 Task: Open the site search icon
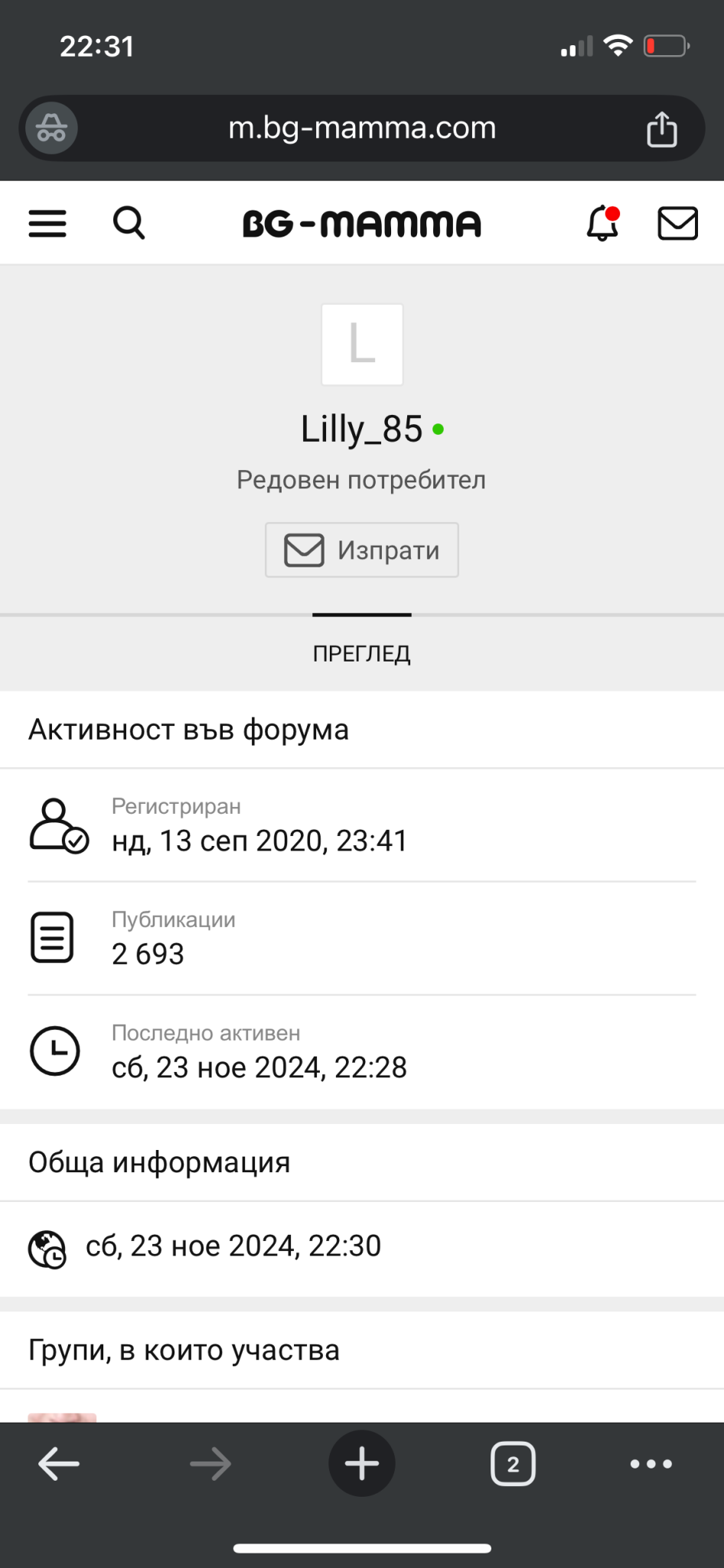(x=129, y=224)
